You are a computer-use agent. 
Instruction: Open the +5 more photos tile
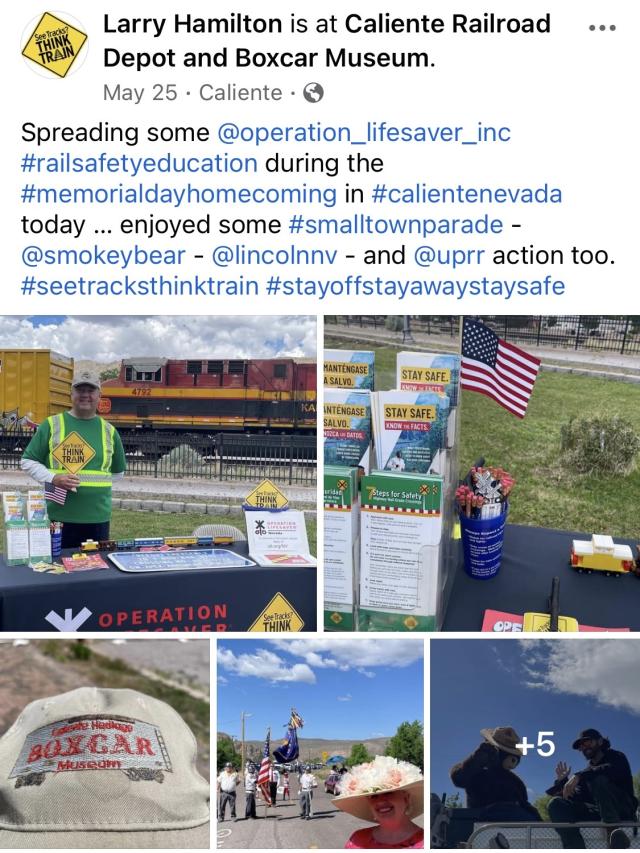tap(535, 745)
